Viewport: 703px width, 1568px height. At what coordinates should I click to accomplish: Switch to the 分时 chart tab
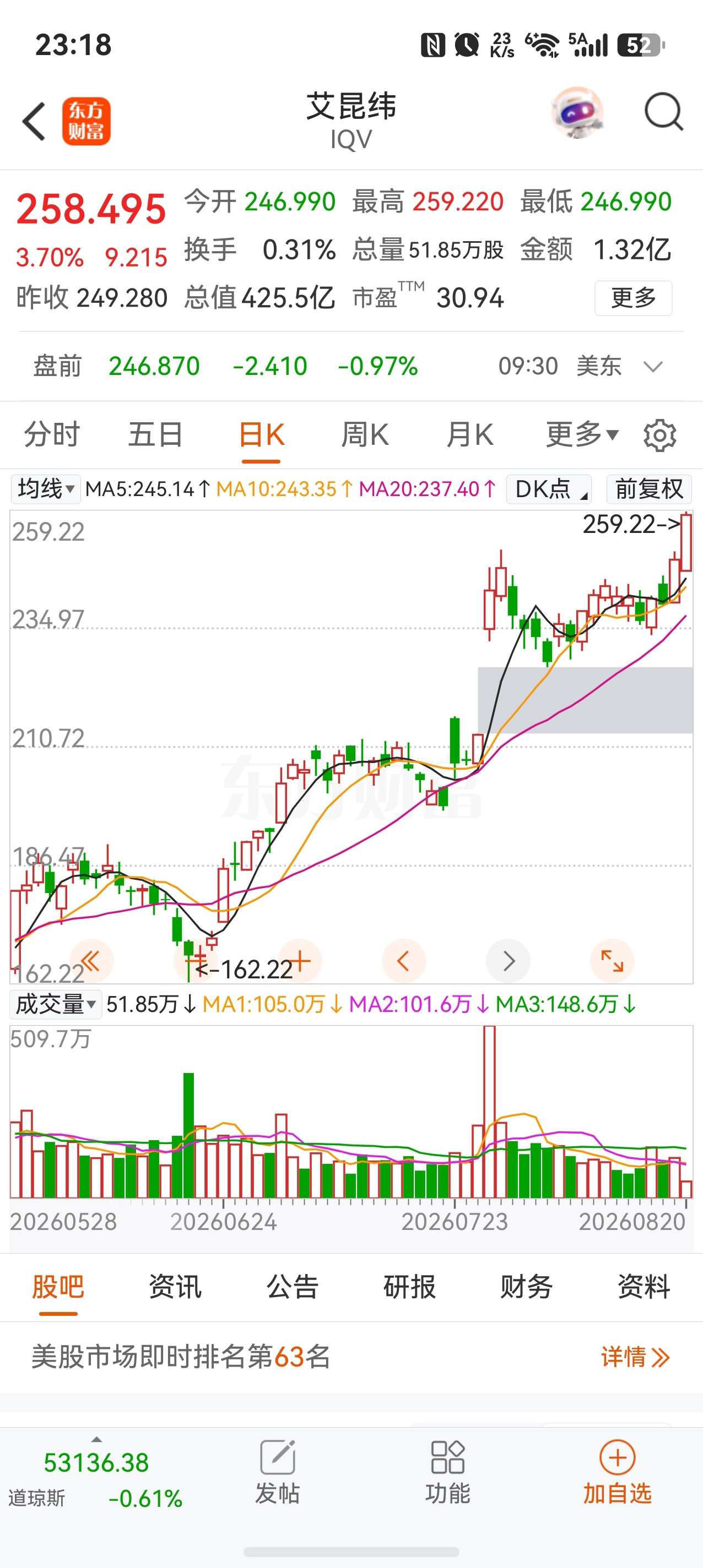(52, 434)
